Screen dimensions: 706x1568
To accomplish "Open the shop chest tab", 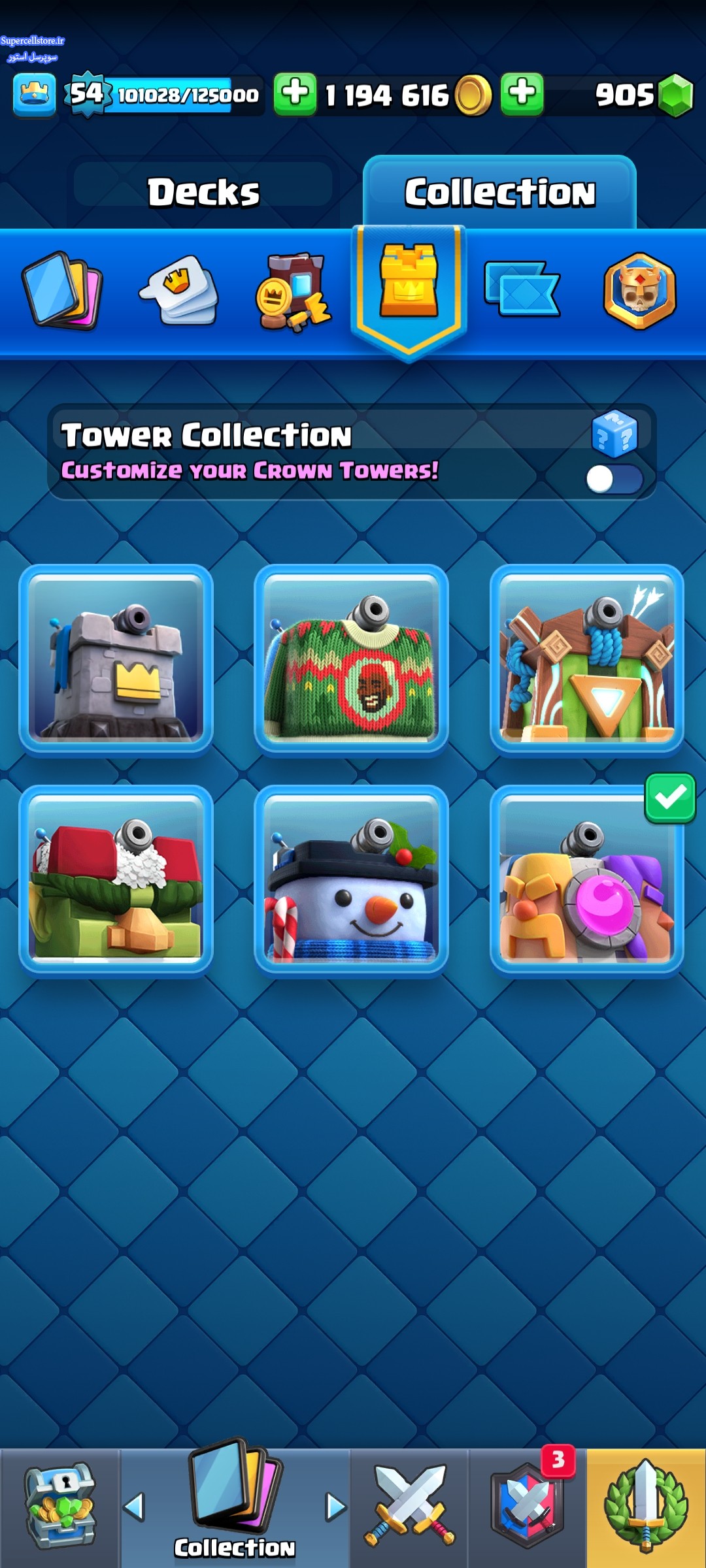I will (60, 1508).
